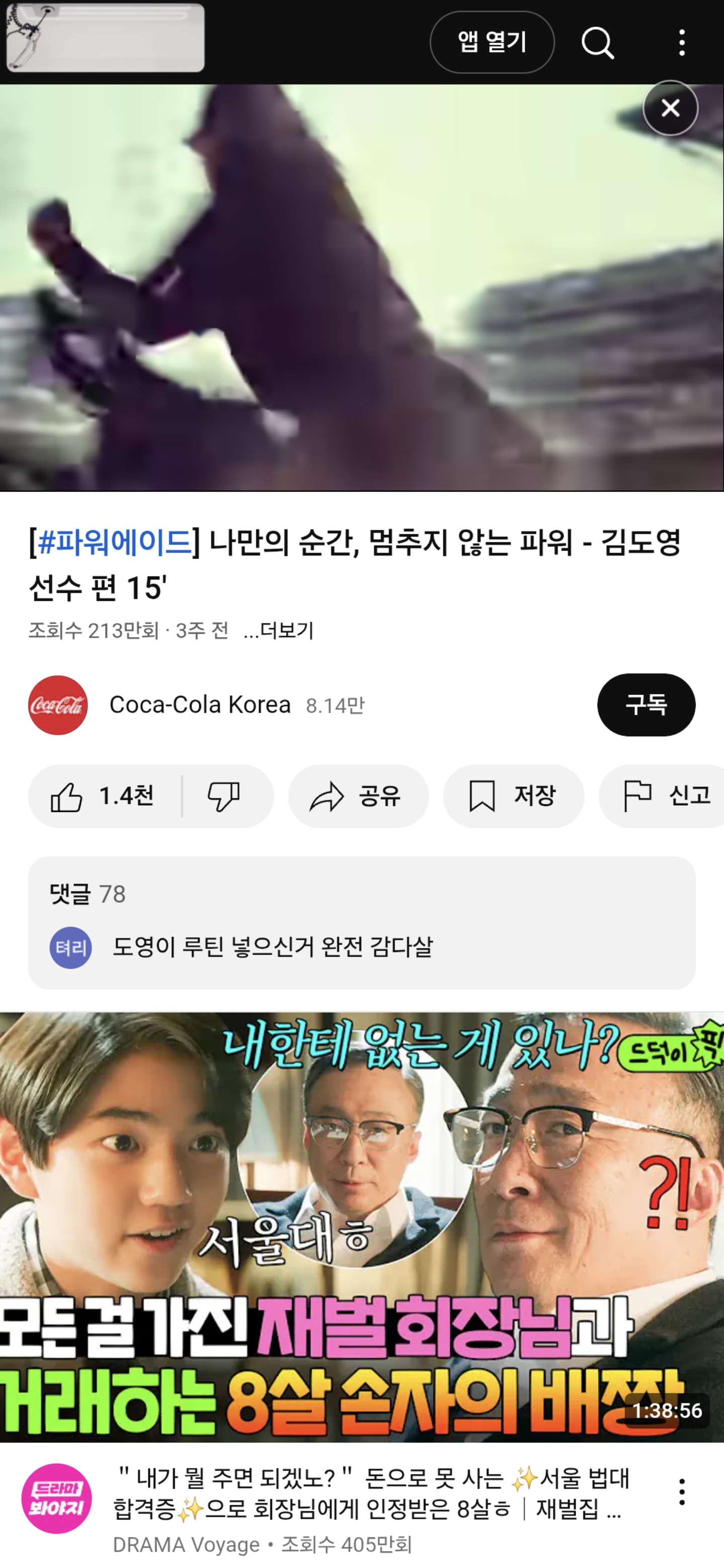Viewport: 724px width, 1568px height.
Task: Open the top-bar overflow menu
Action: tap(681, 43)
